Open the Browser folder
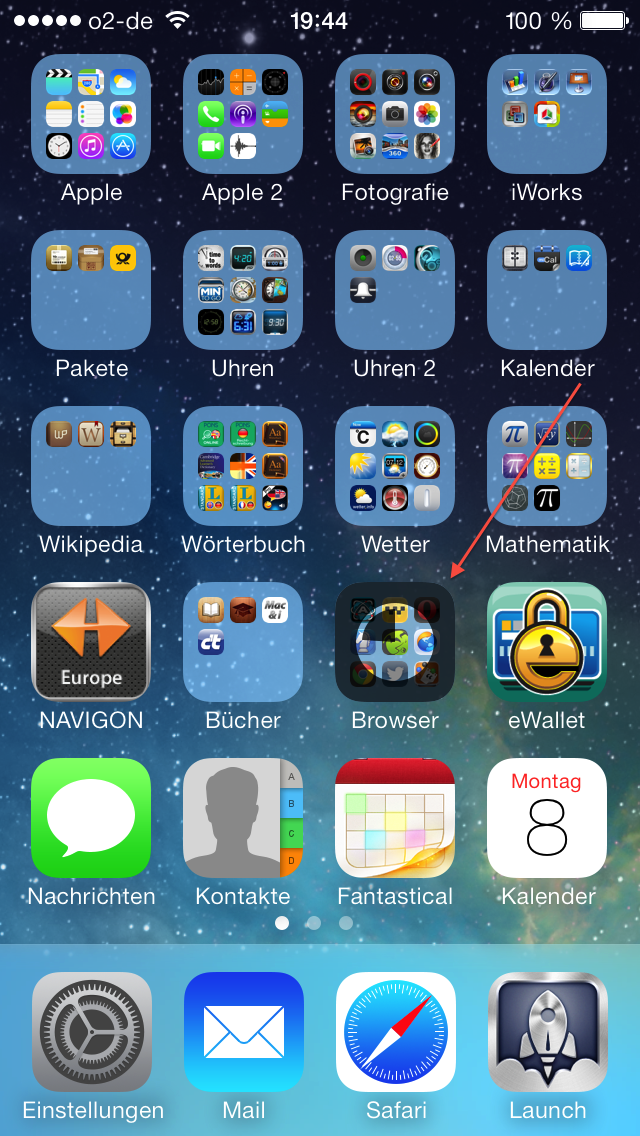The height and width of the screenshot is (1136, 640). [395, 642]
